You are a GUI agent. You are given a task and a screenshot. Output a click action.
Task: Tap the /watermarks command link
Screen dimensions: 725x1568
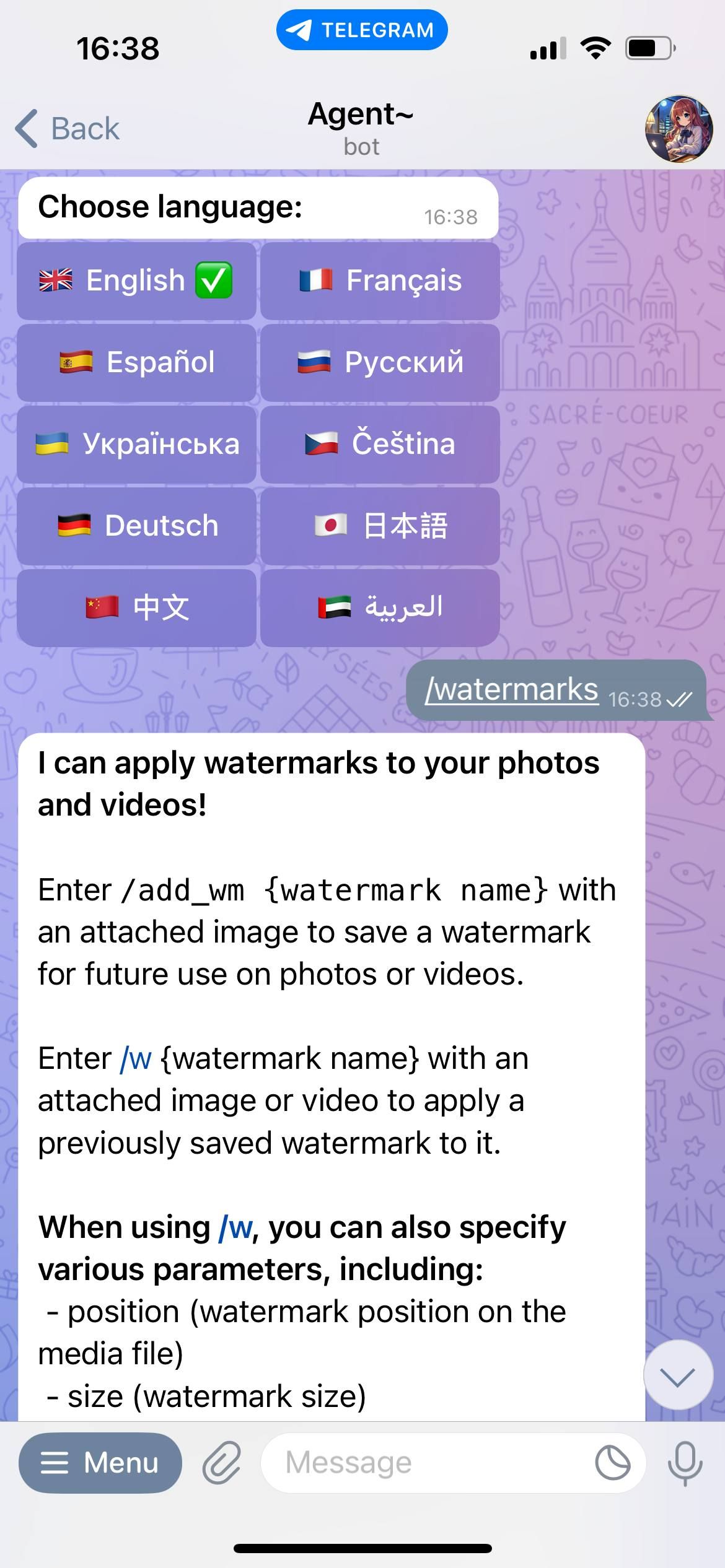511,689
